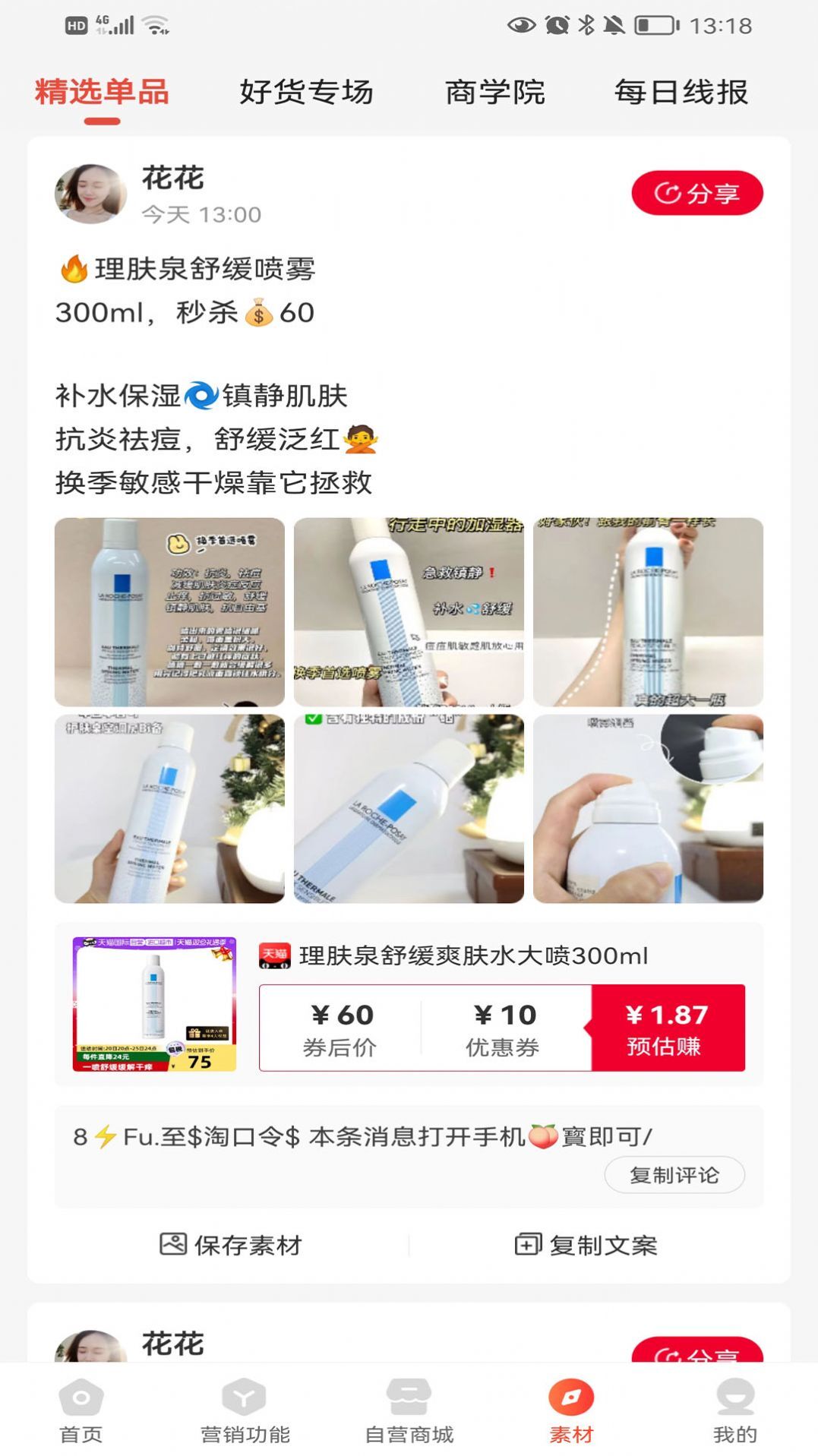The image size is (818, 1456).
Task: Open the photo captioned 行走中的加湿器
Action: pos(409,612)
